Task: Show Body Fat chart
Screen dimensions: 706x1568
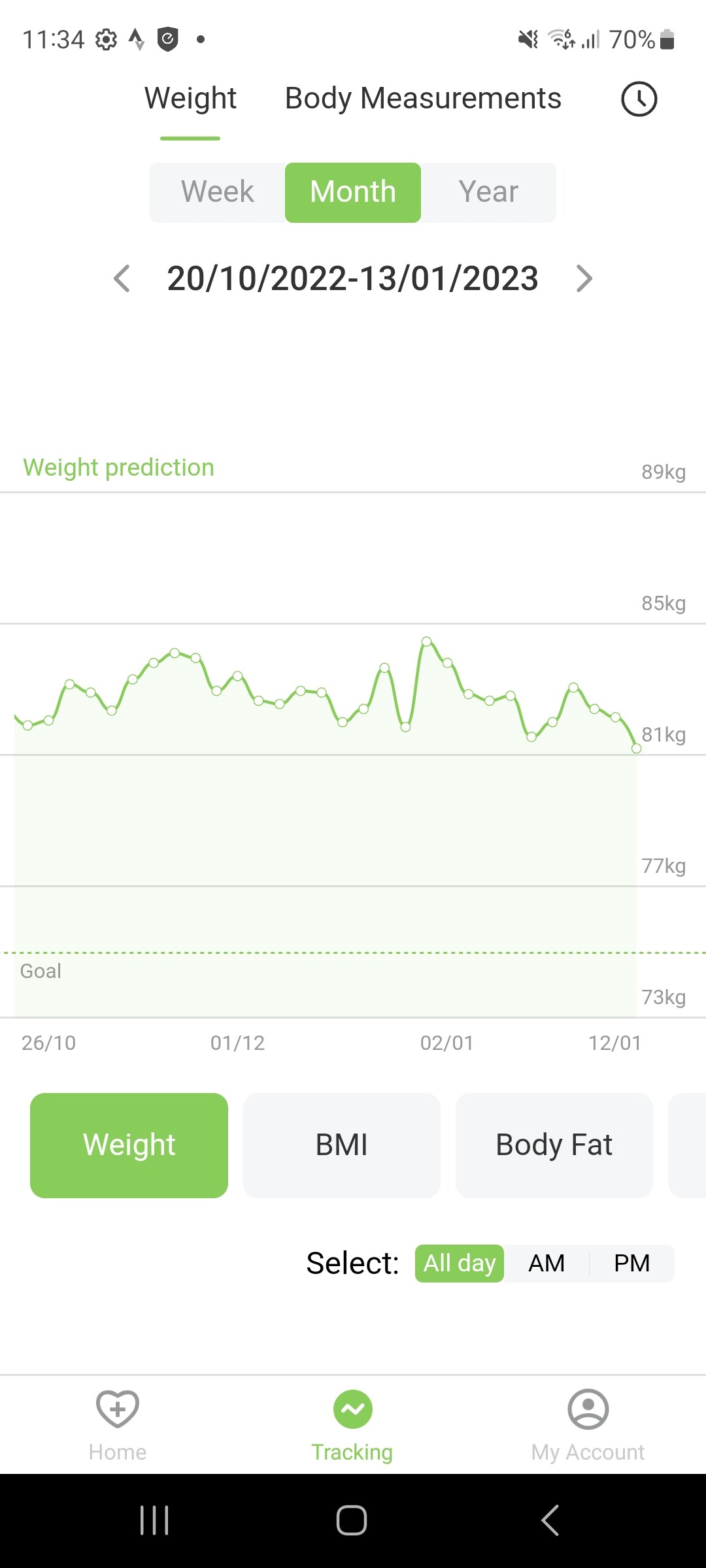Action: (x=554, y=1145)
